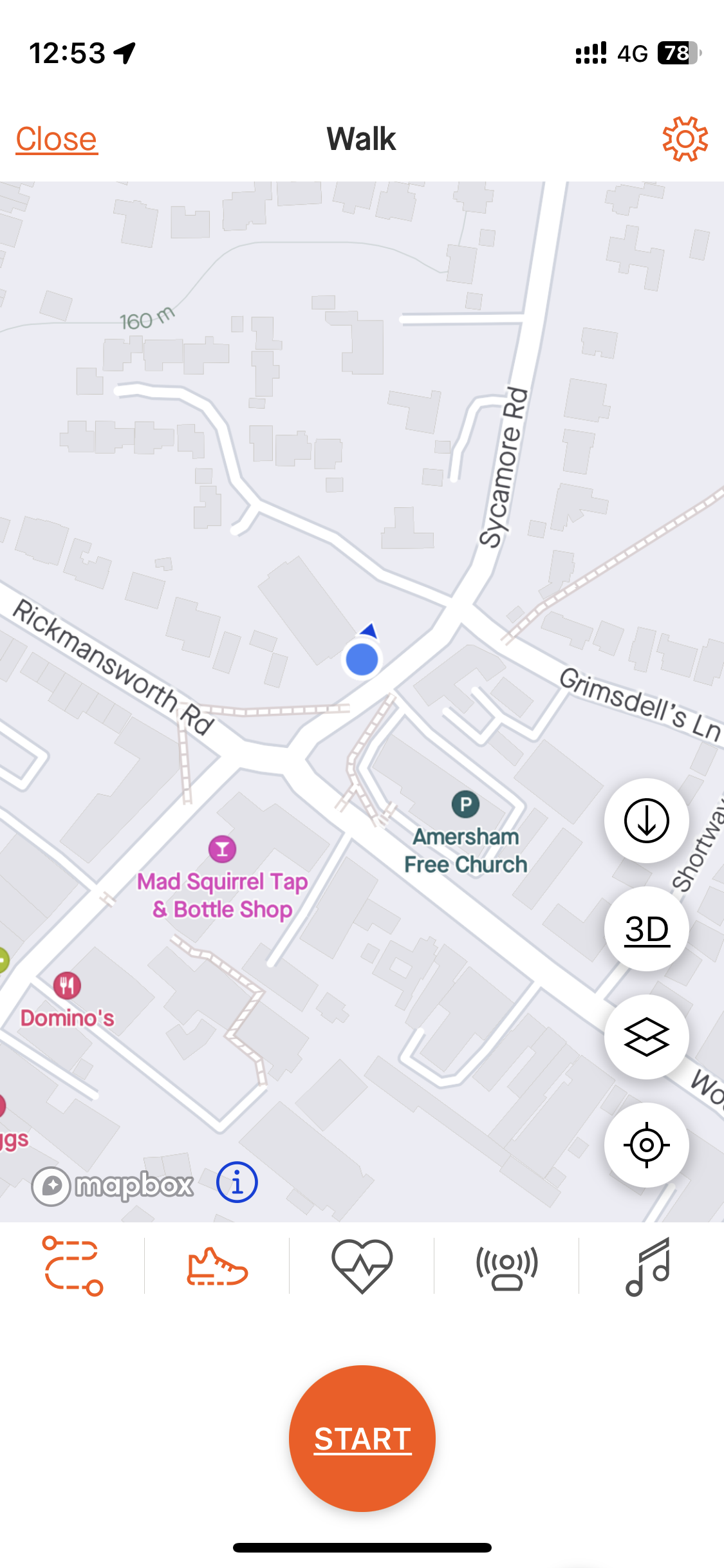The image size is (724, 1568).
Task: Open the settings gear
Action: click(685, 139)
